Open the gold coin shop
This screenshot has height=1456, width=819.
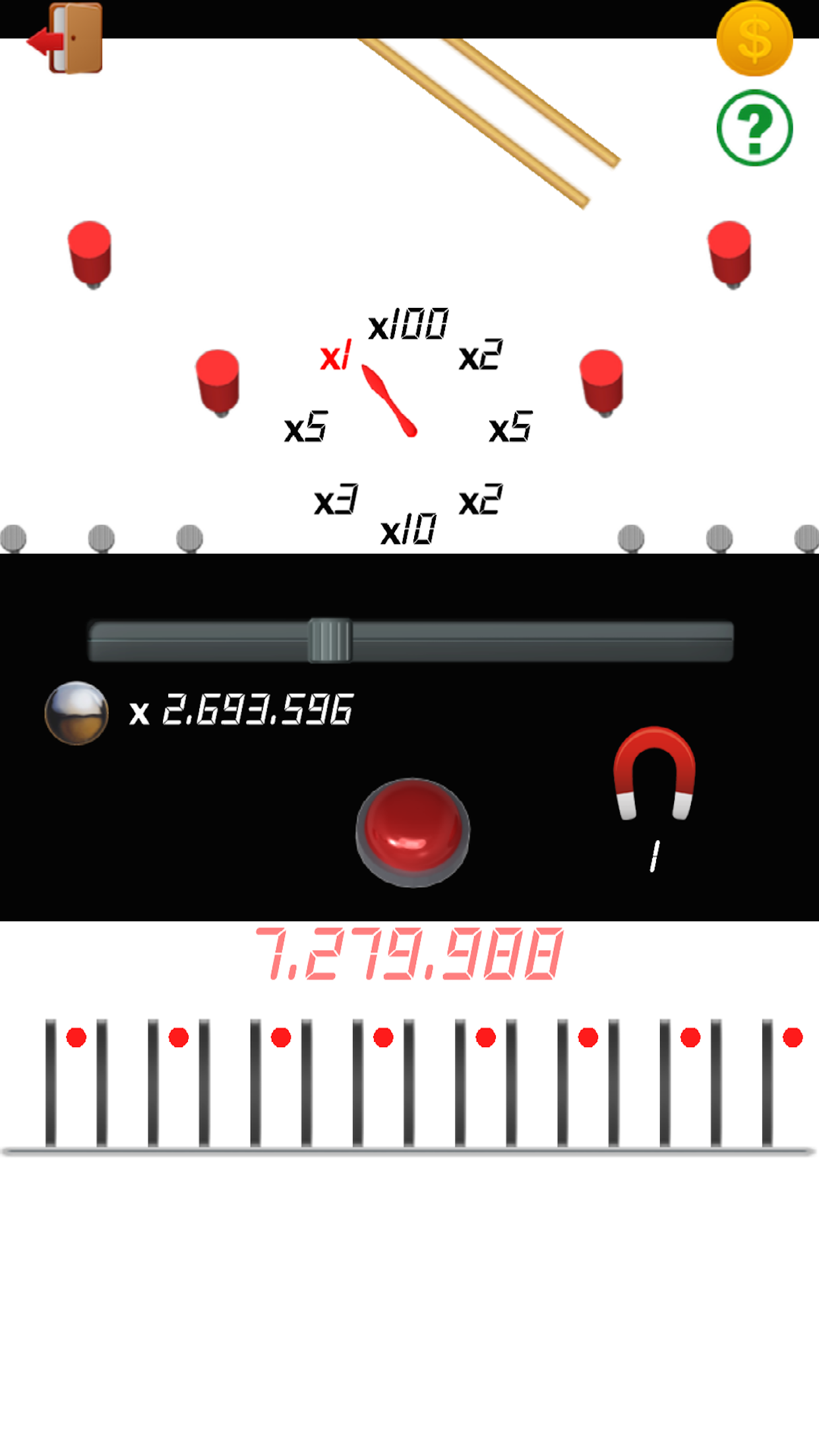754,40
